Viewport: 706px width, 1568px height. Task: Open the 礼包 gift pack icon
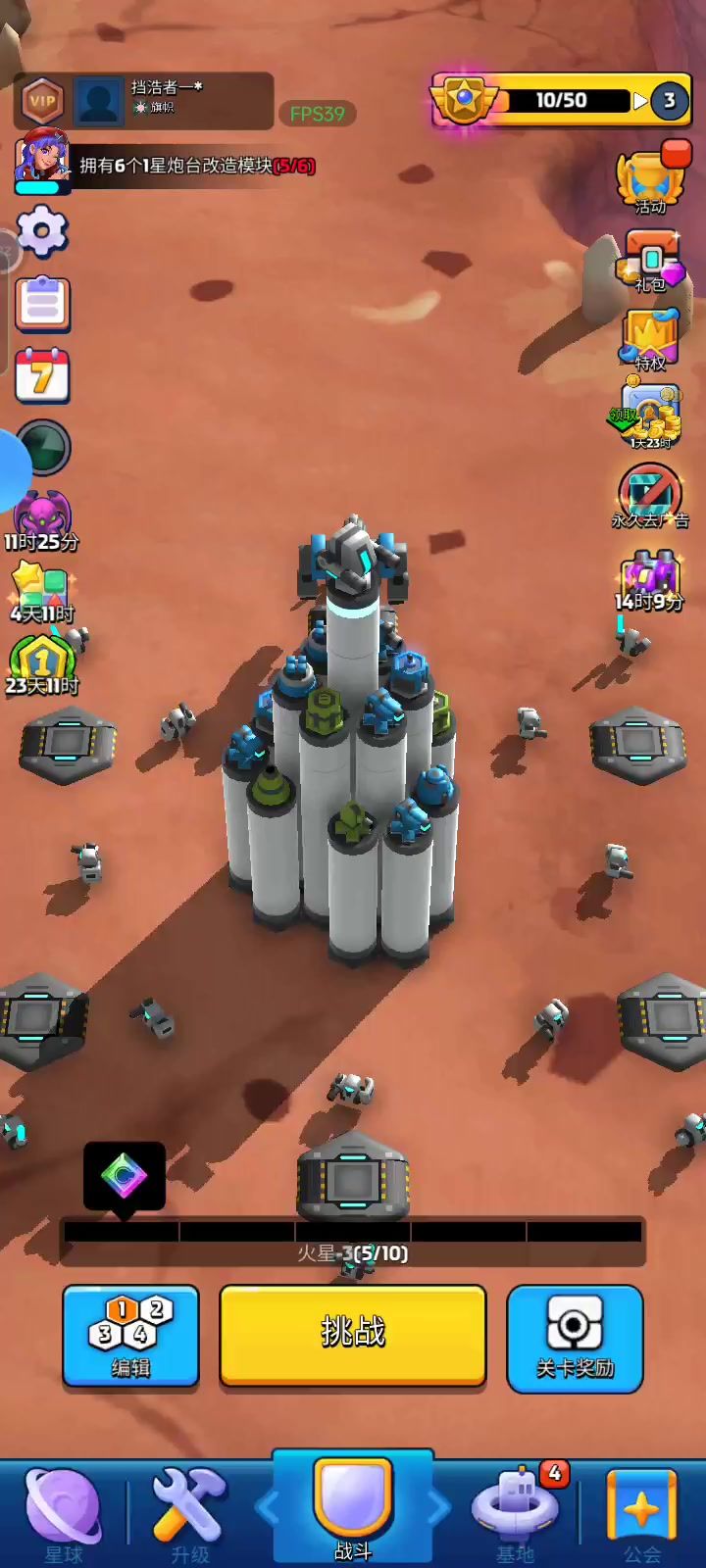651,261
